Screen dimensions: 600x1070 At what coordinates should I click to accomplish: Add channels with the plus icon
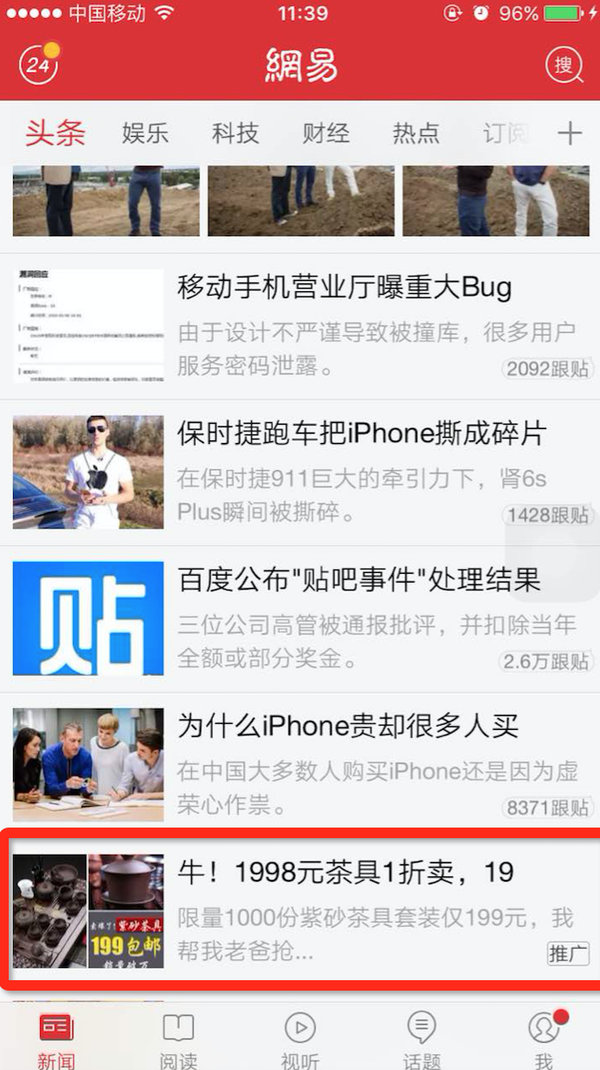[569, 133]
